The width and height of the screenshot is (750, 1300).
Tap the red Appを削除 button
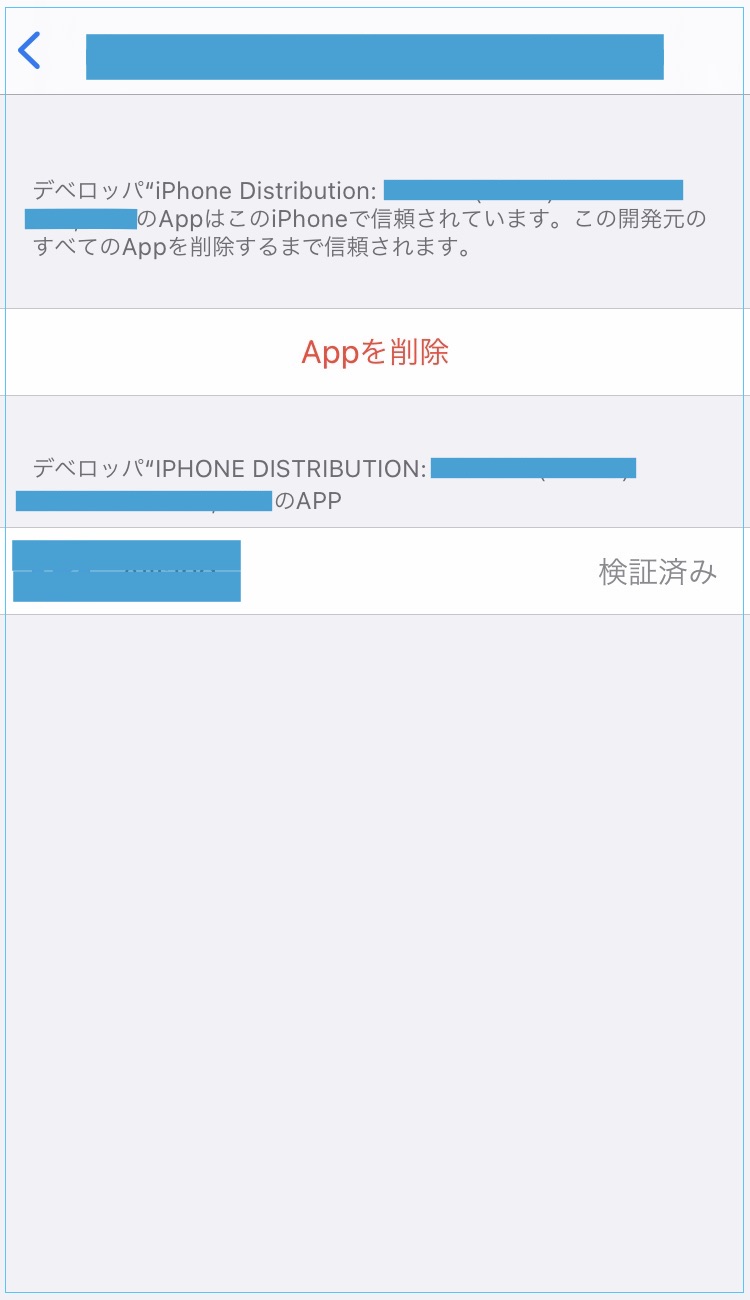[375, 352]
